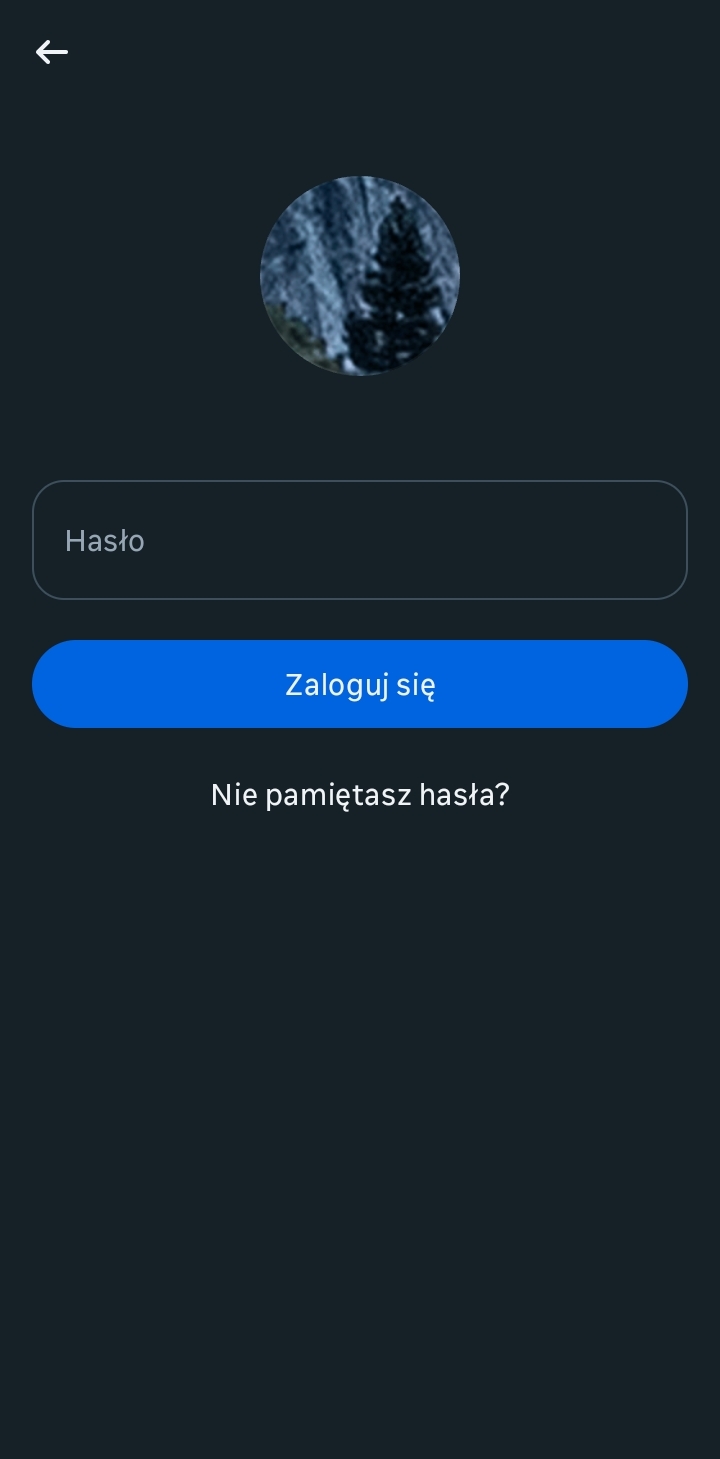Tap the Zaloguj się button
Screen dimensions: 720x1459
point(360,684)
